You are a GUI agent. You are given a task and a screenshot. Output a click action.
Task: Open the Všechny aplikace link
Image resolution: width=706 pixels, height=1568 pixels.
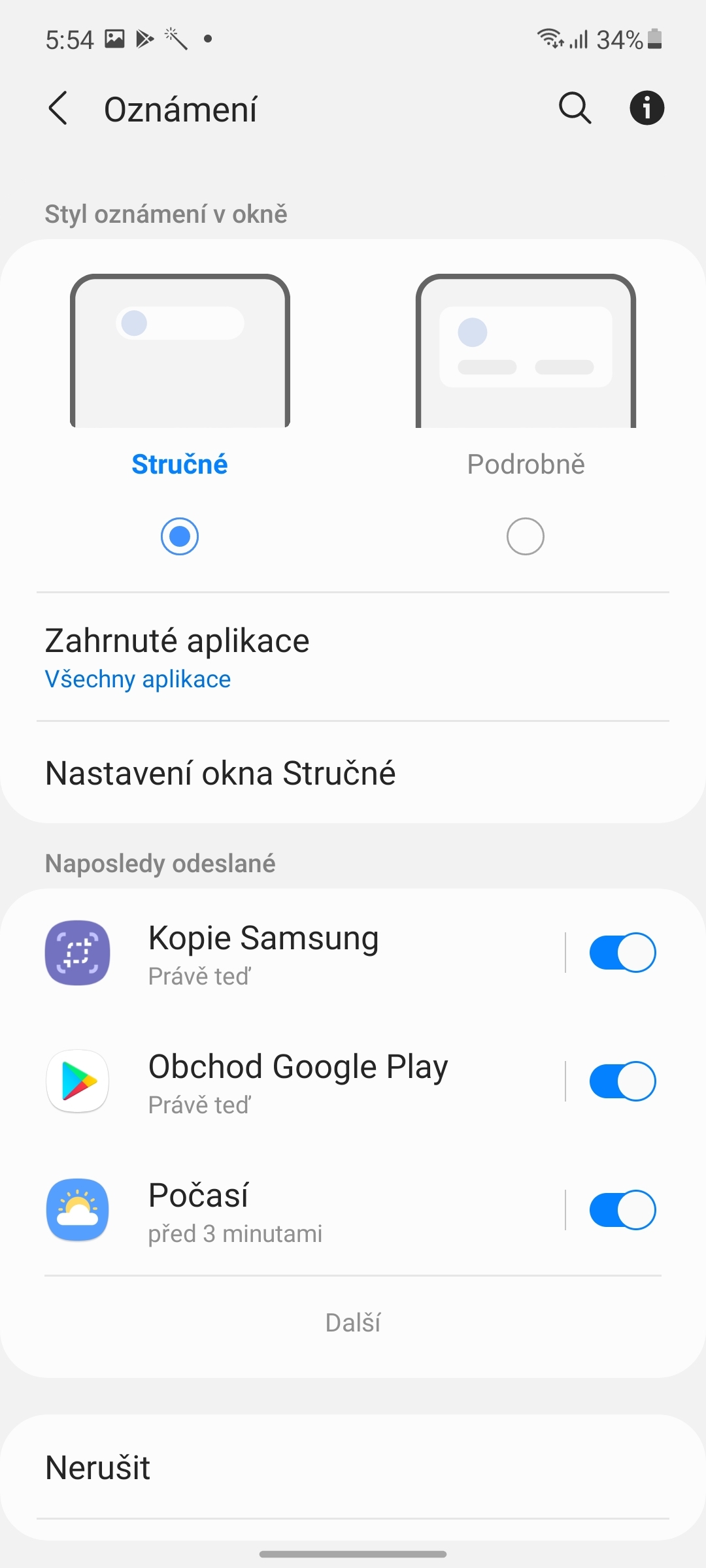coord(137,679)
